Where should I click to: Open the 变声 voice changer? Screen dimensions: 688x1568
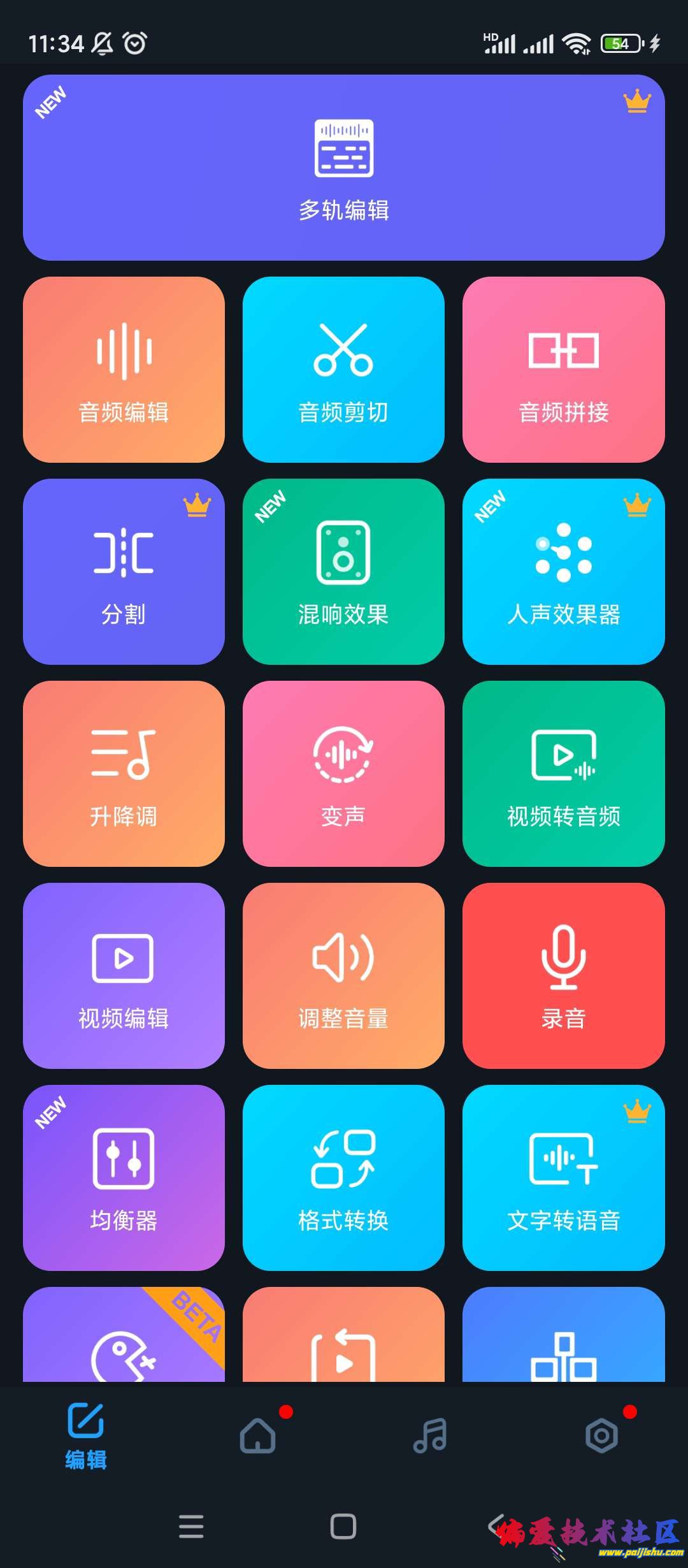tap(343, 773)
